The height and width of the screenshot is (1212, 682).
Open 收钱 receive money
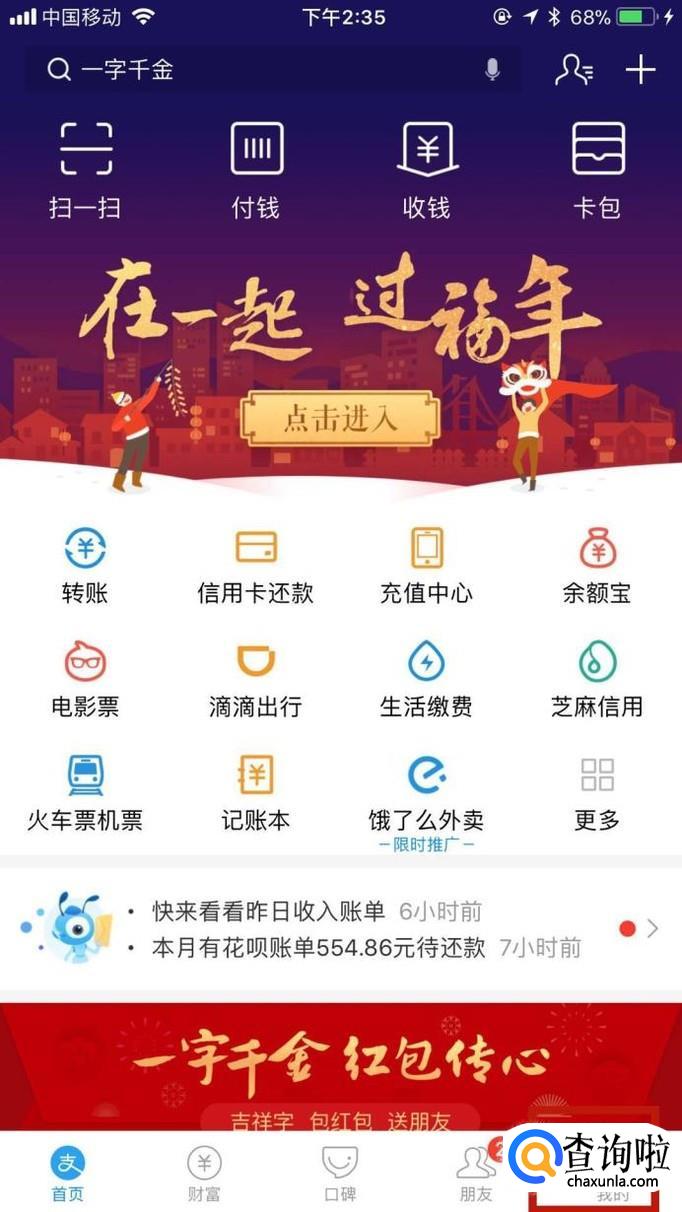(427, 168)
